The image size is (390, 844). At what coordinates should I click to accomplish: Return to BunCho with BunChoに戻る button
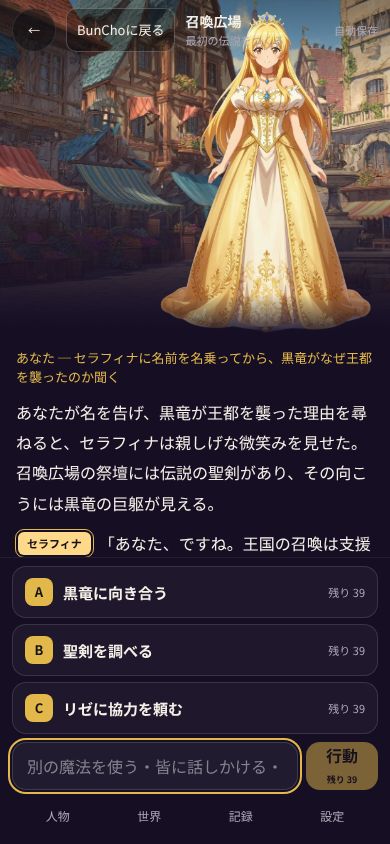tap(120, 30)
